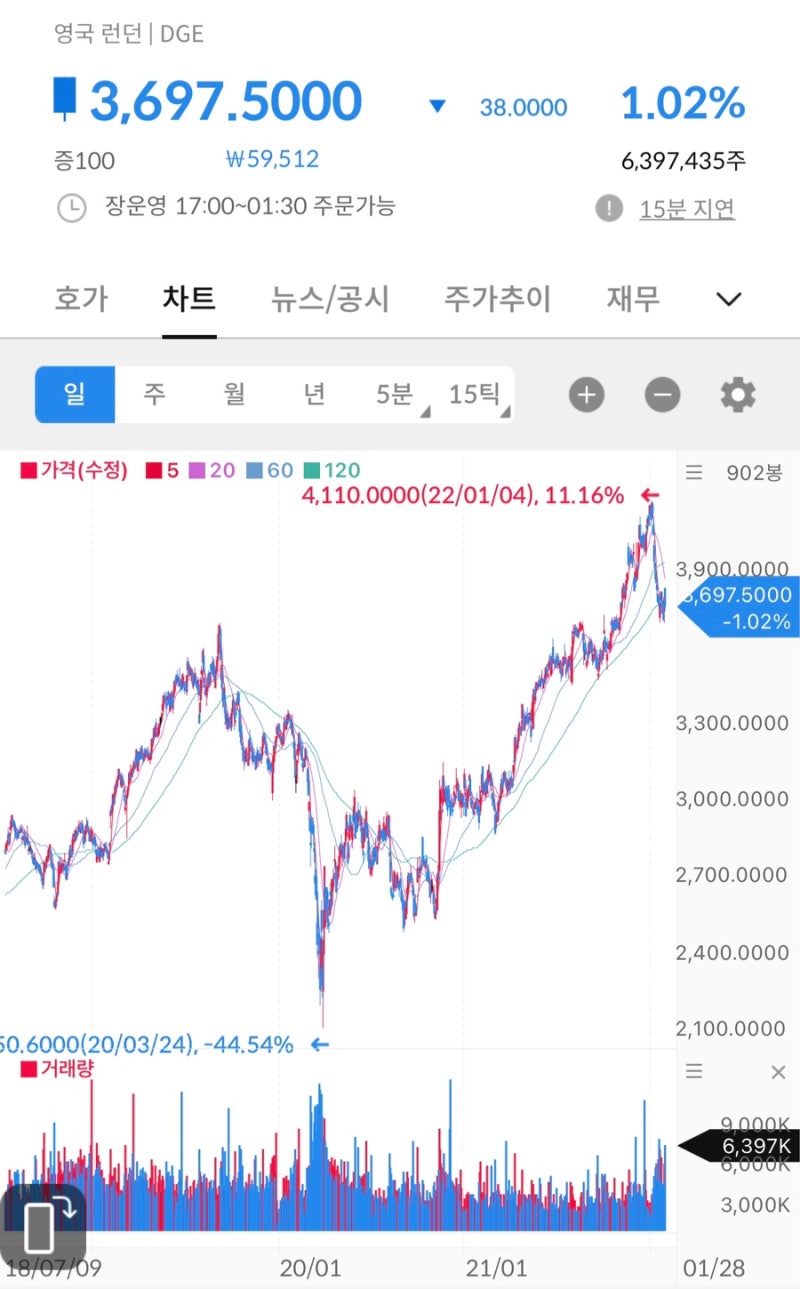800x1289 pixels.
Task: Open chart settings gear
Action: coord(738,395)
